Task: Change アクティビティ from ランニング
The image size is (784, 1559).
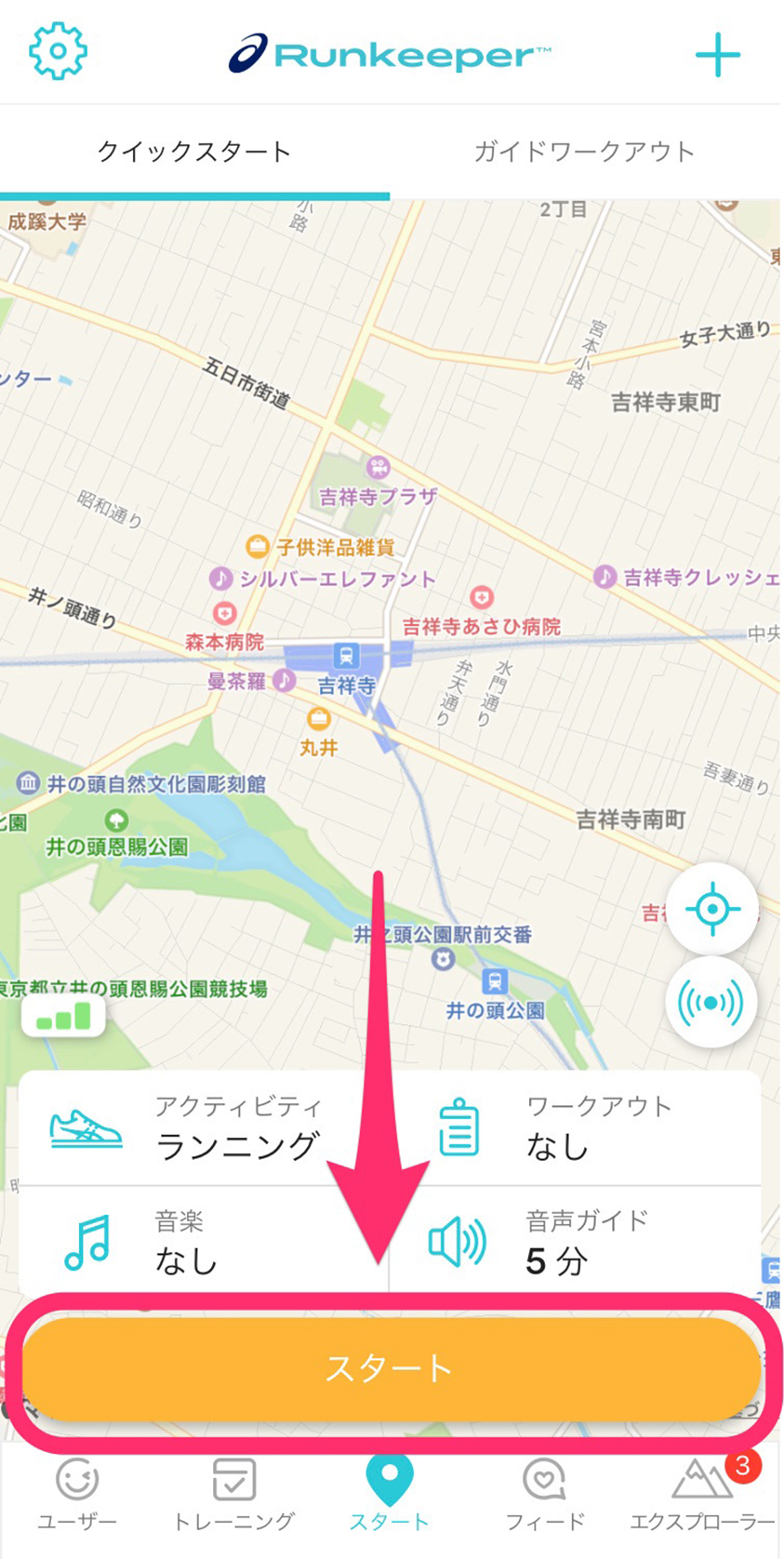Action: (x=203, y=1128)
